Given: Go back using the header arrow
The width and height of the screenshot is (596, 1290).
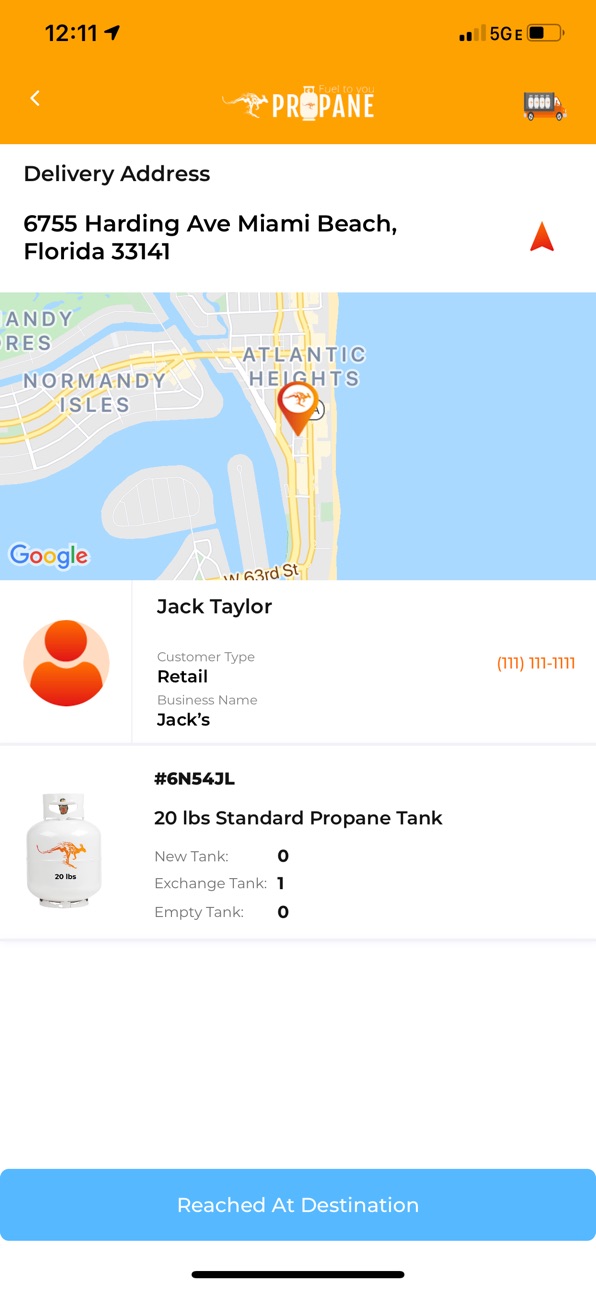Looking at the screenshot, I should click(x=35, y=98).
